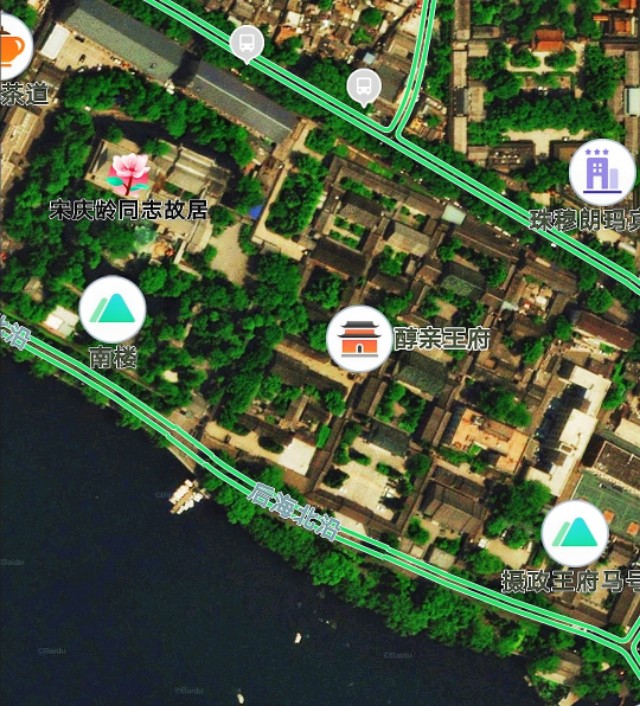This screenshot has height=706, width=640.
Task: Open the 醇亲王府 landmark marker
Action: 359,339
